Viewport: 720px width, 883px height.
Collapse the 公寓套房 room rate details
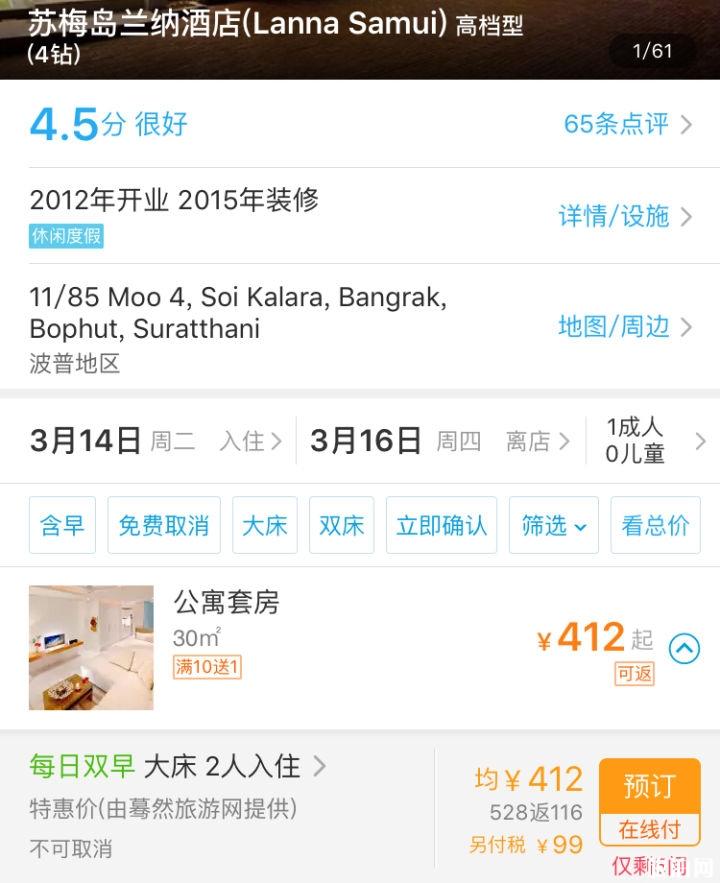[684, 648]
